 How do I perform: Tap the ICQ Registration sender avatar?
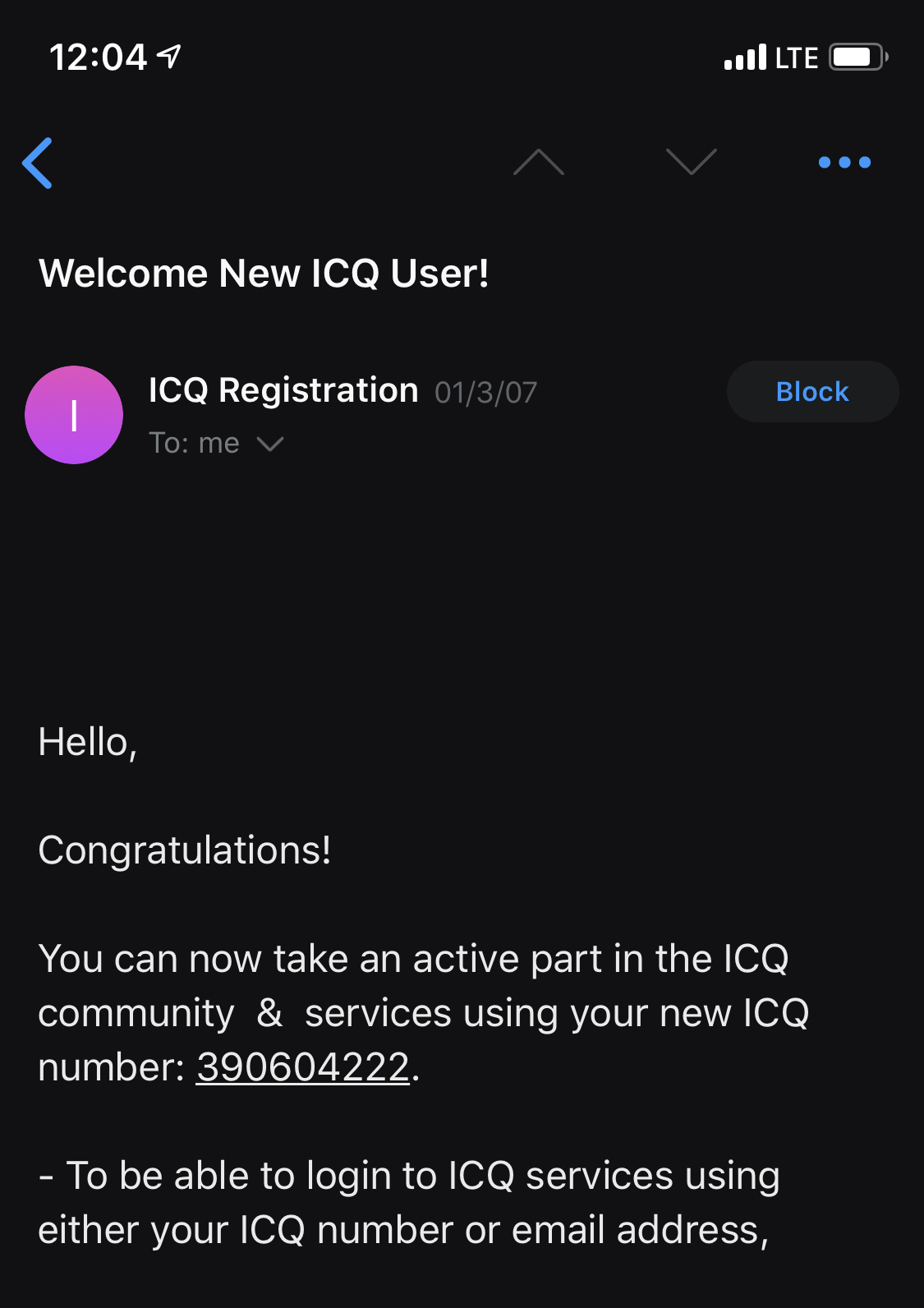tap(74, 415)
